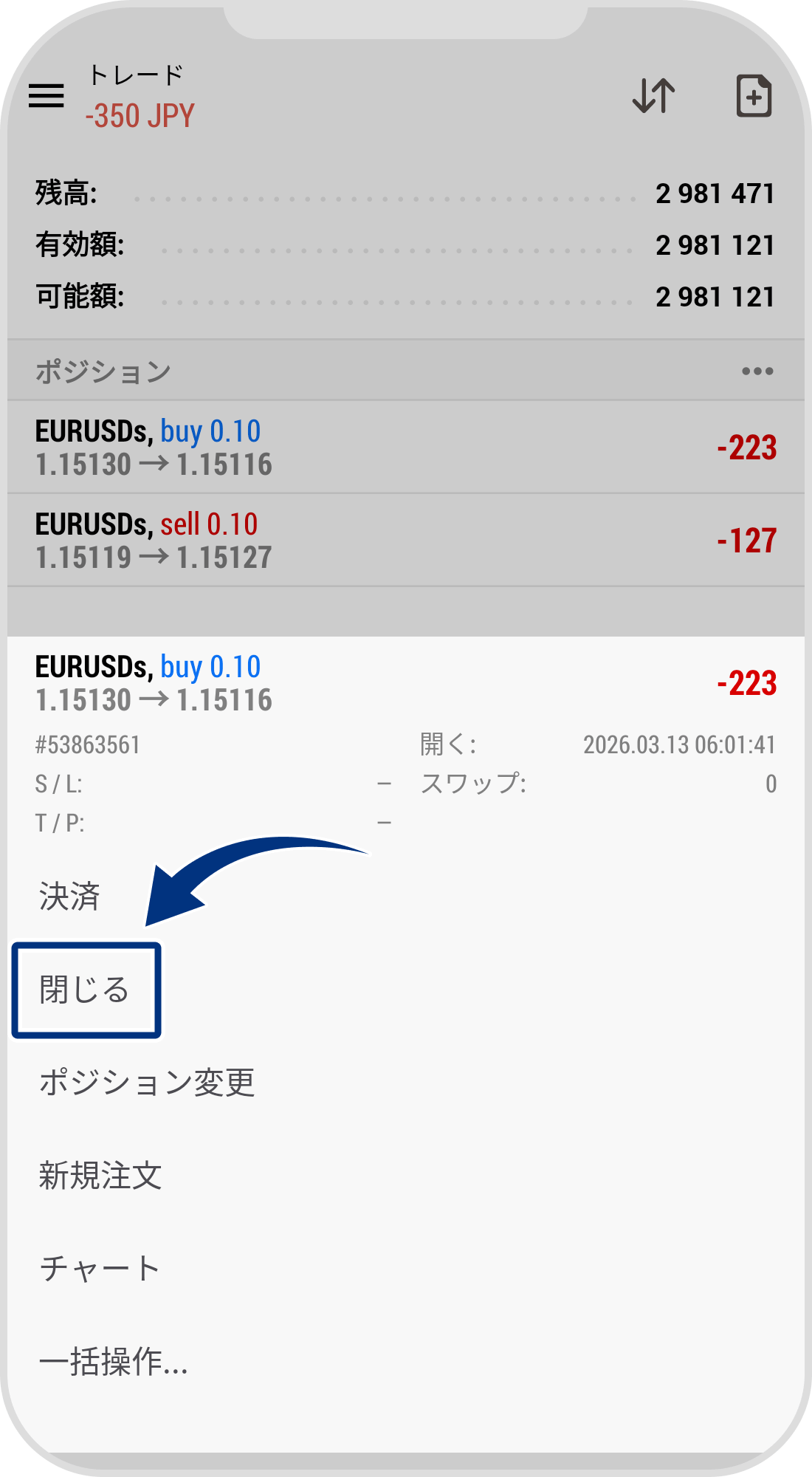Create a new order via the plus document icon
The image size is (812, 1477).
point(754,96)
